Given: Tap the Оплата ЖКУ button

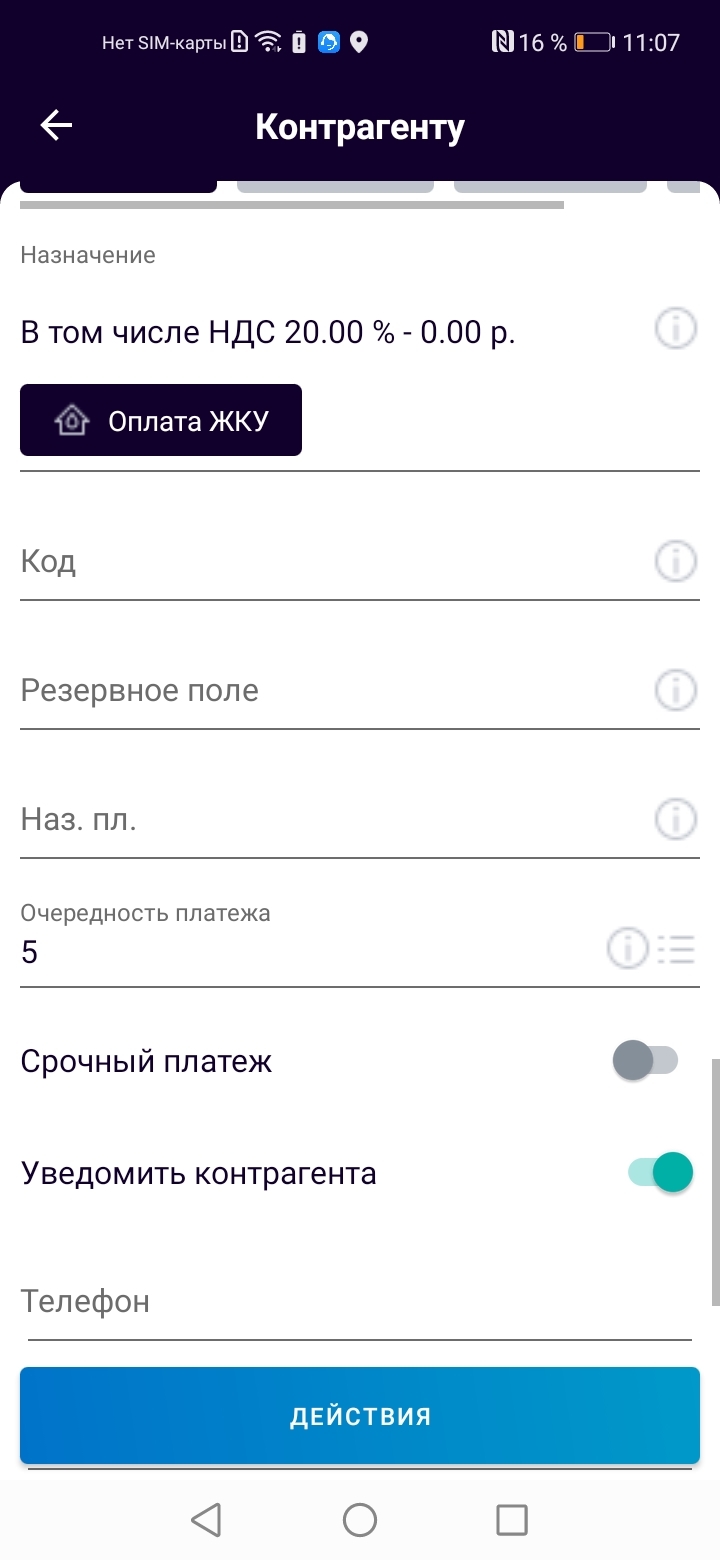Looking at the screenshot, I should pos(161,420).
